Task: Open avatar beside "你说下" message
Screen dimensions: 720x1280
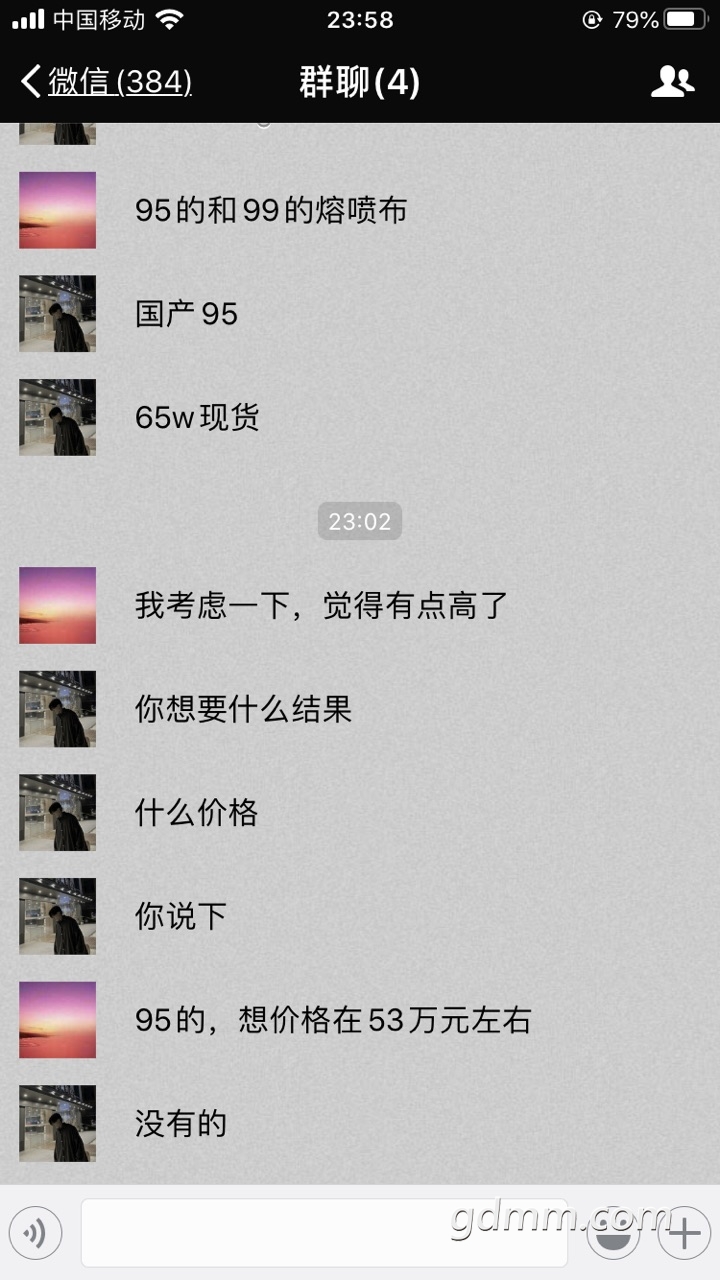Action: 58,917
